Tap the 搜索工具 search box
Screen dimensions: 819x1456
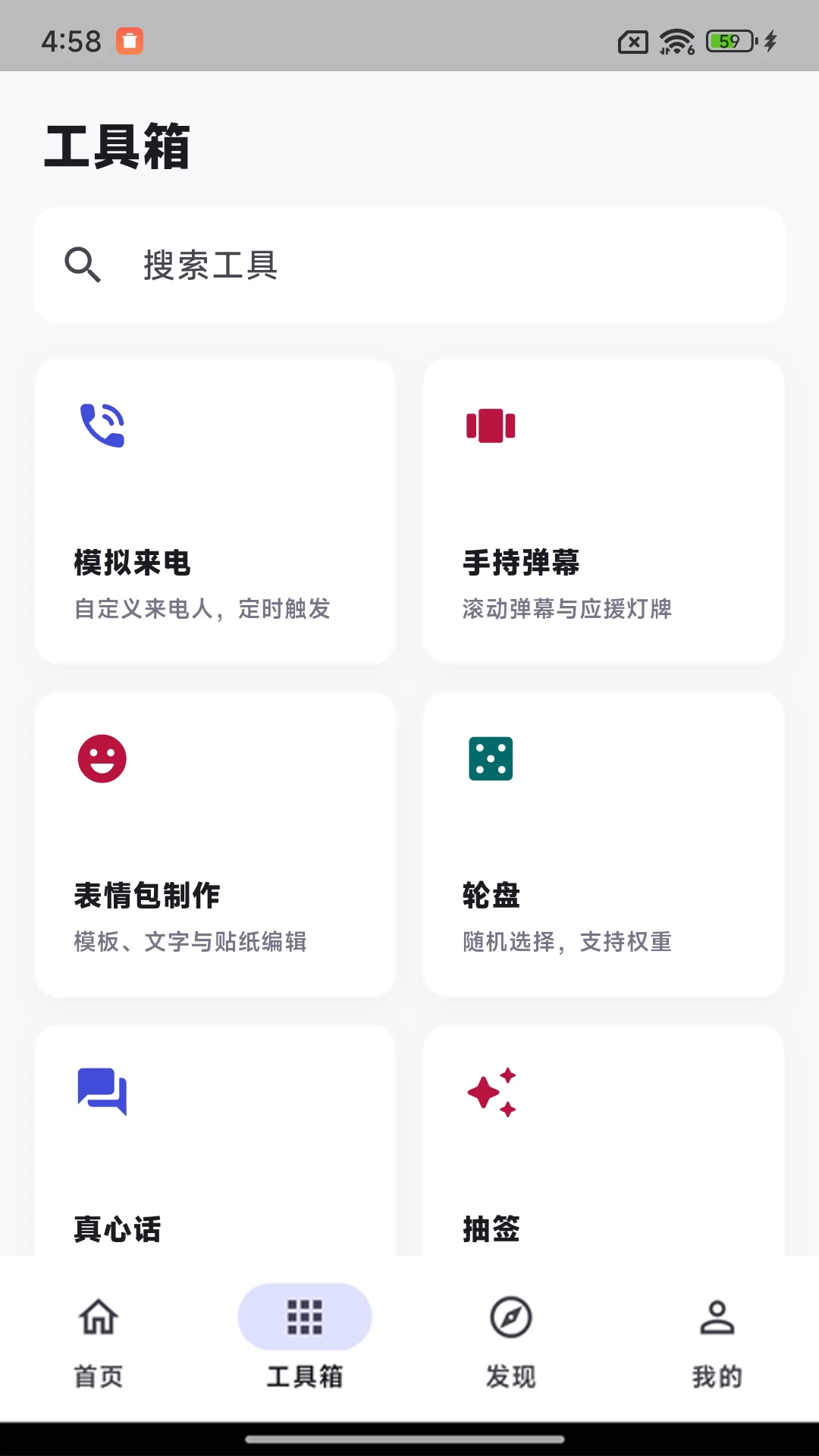tap(409, 265)
